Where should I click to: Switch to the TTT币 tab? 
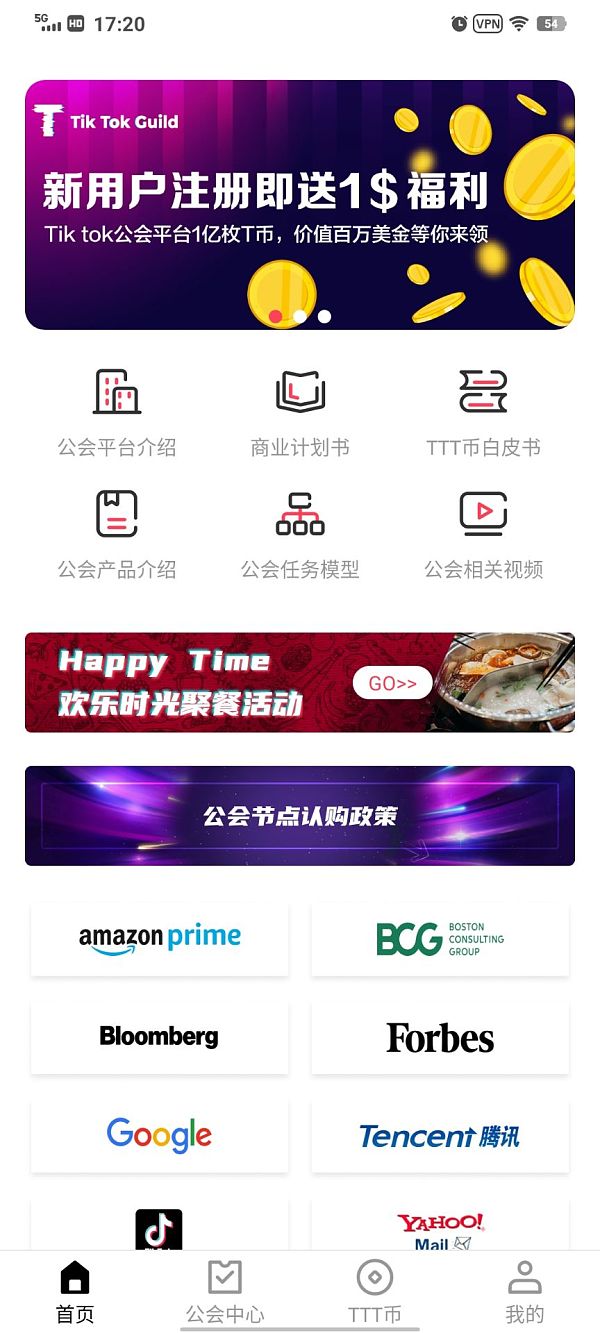(x=375, y=1292)
